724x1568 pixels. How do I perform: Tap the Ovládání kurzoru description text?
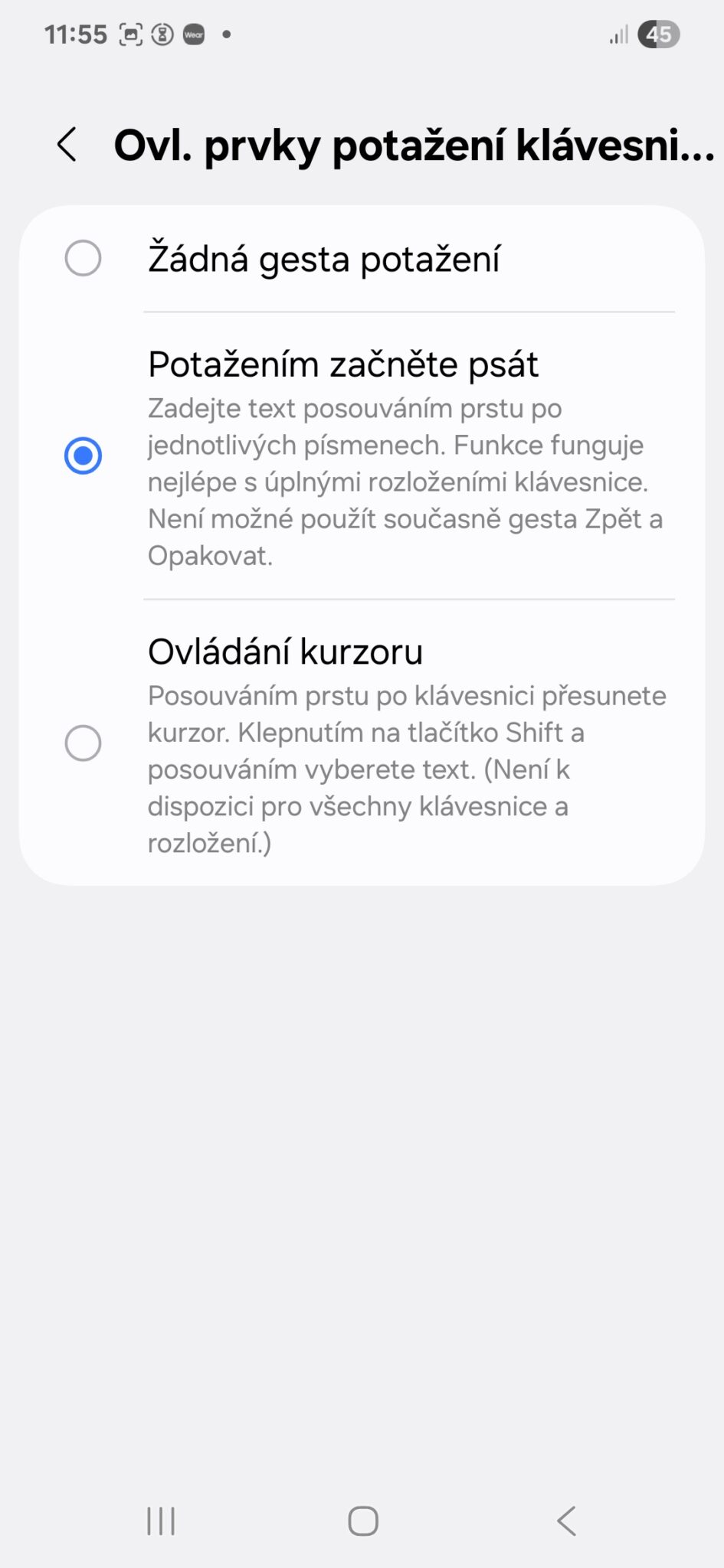pos(407,769)
